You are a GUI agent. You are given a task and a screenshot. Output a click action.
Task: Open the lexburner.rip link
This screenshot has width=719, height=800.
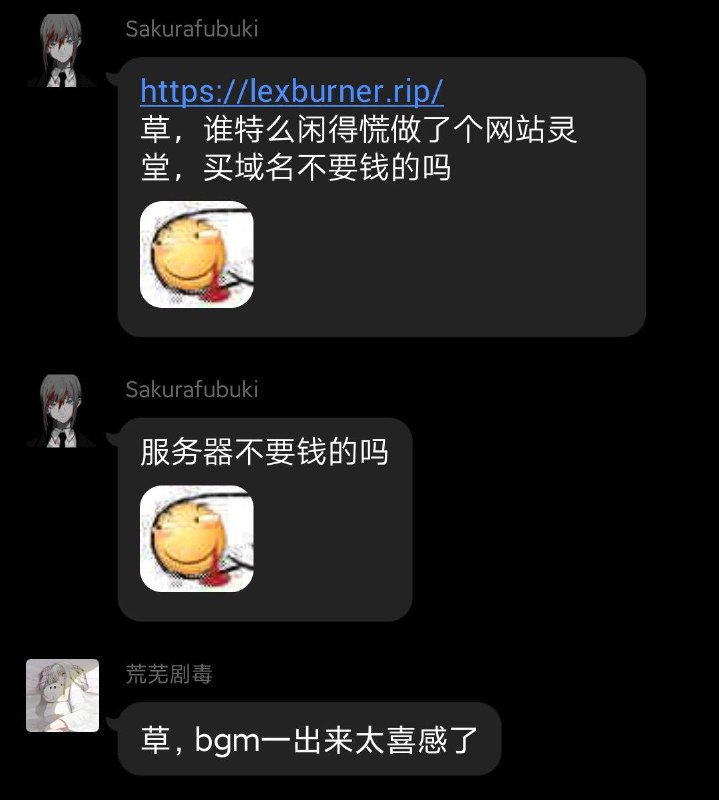291,92
